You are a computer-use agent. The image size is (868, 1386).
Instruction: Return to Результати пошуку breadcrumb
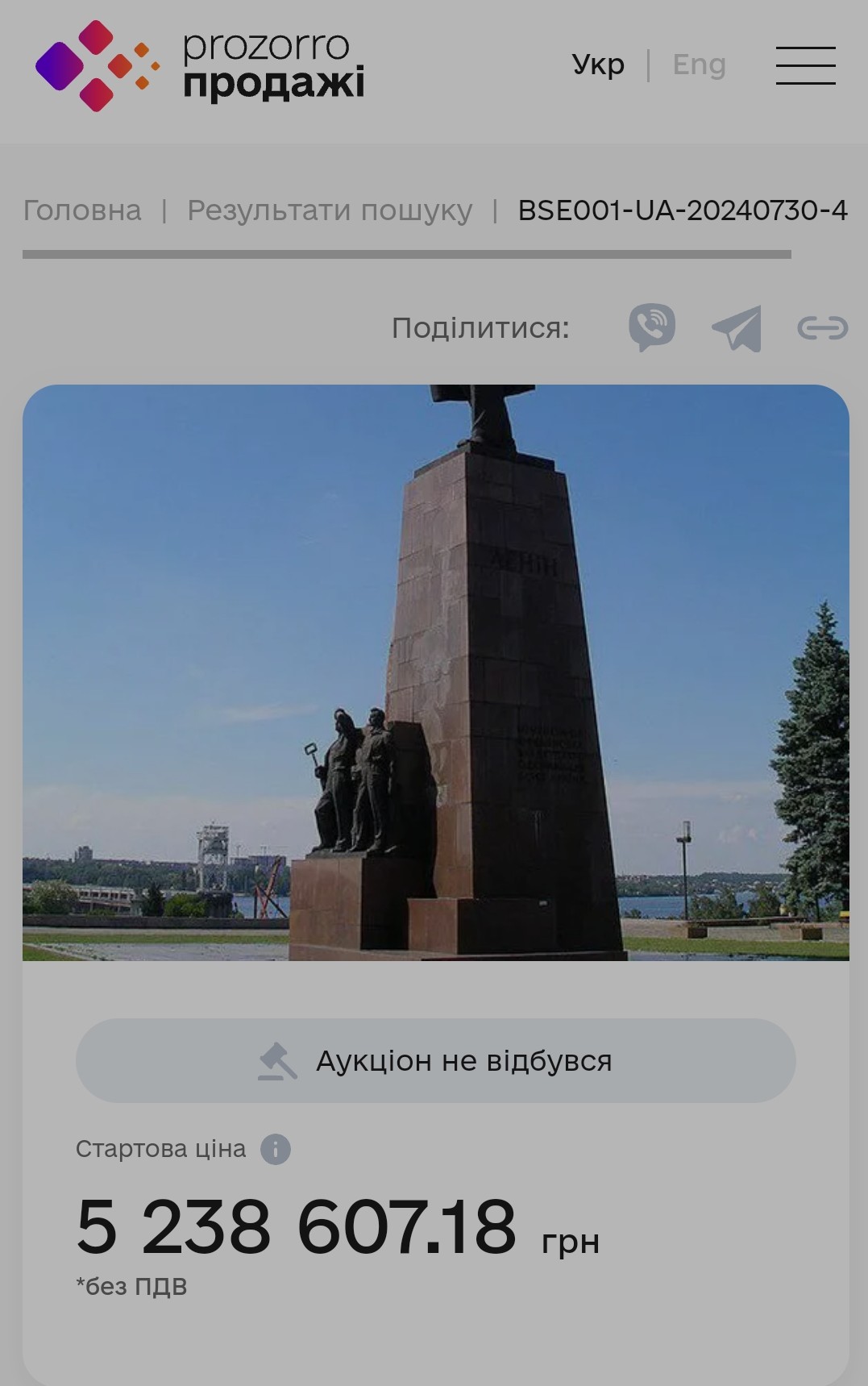click(330, 210)
